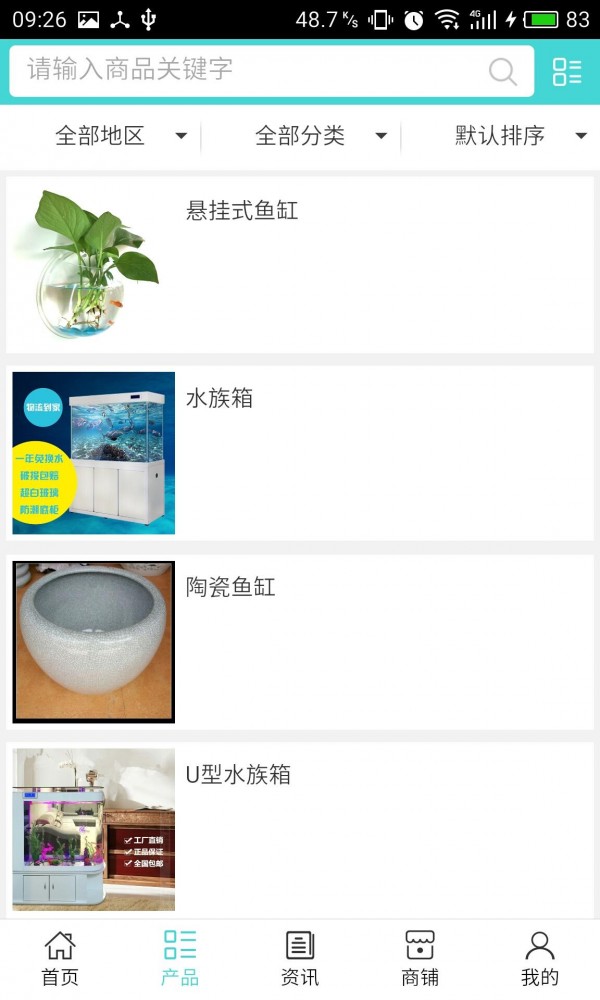Open the 悬挂式鱼缸 product
Viewport: 600px width, 1000px height.
(x=300, y=265)
